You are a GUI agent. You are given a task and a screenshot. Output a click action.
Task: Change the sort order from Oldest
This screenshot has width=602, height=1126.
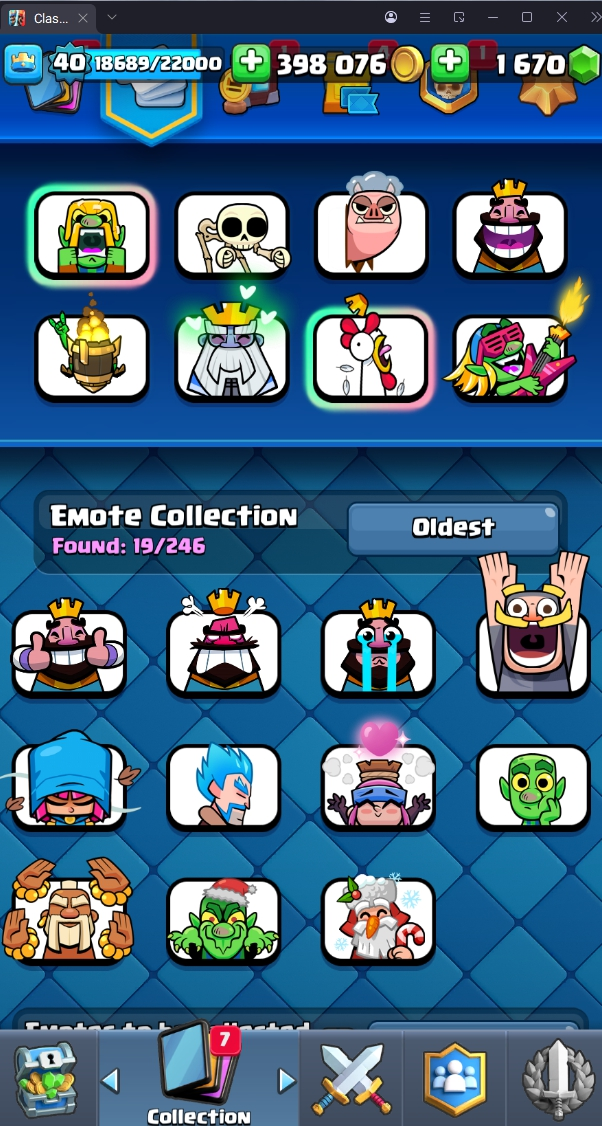click(453, 528)
